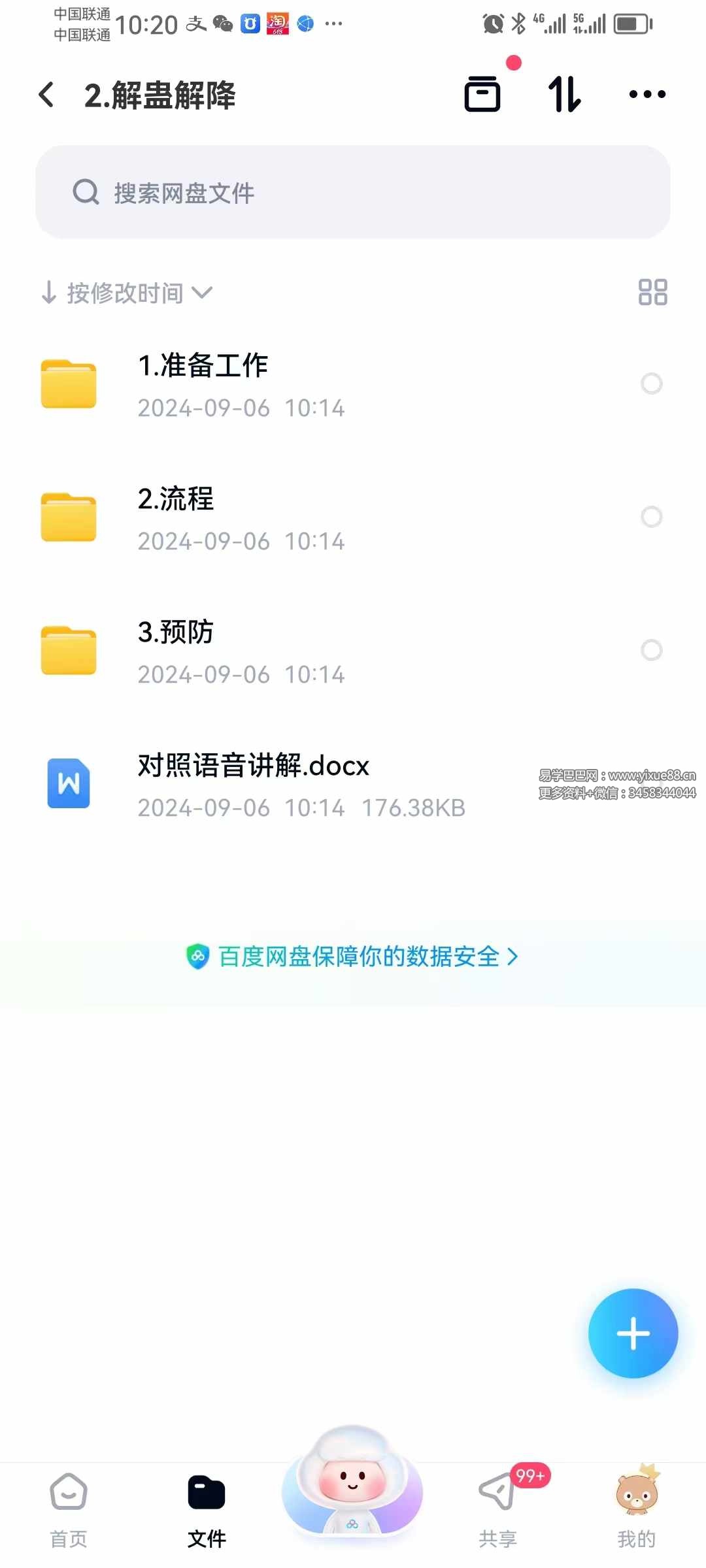Tap the search magnifier icon
This screenshot has height=1568, width=706.
pyautogui.click(x=86, y=191)
